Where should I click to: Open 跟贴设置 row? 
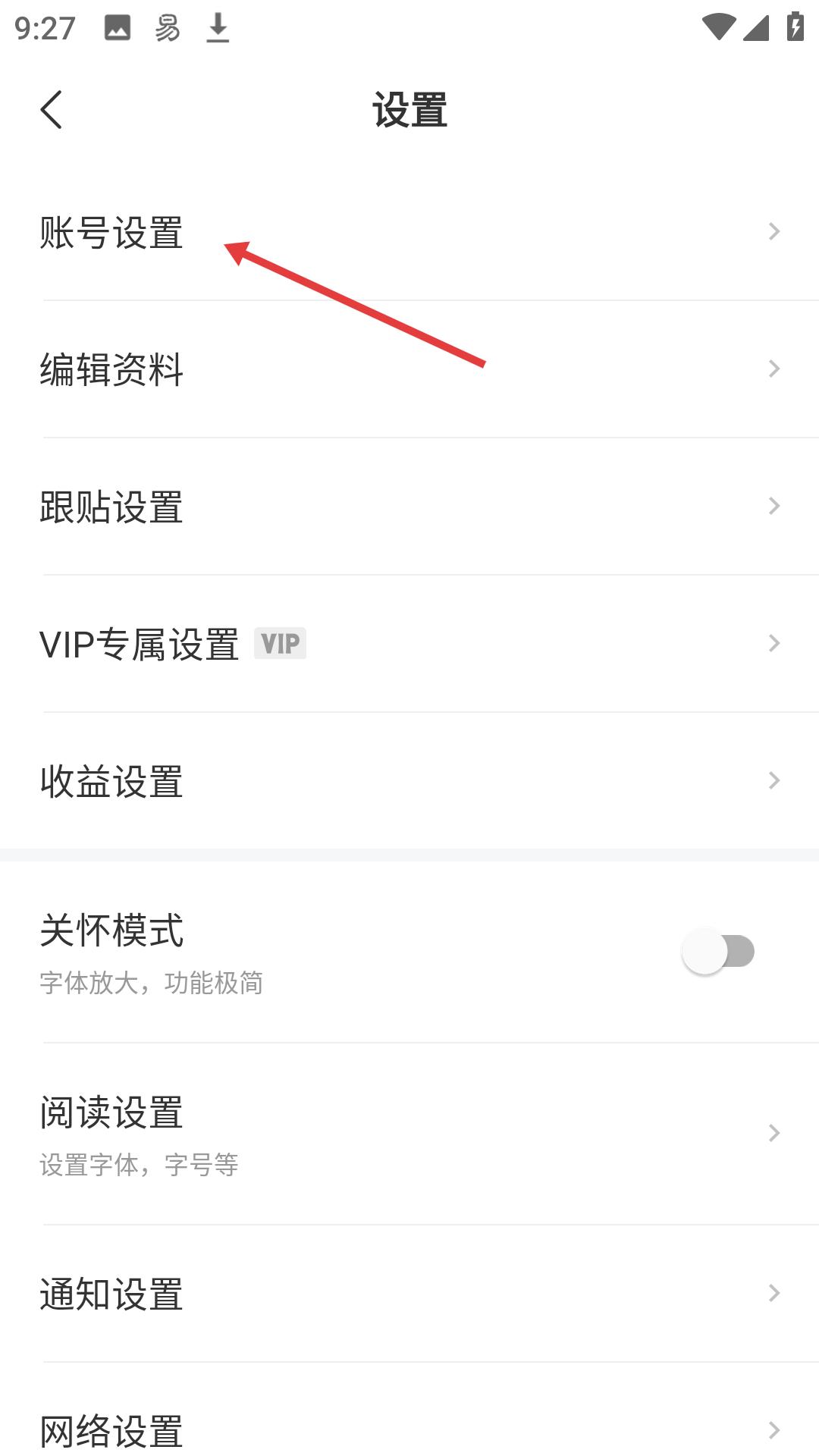tap(409, 507)
